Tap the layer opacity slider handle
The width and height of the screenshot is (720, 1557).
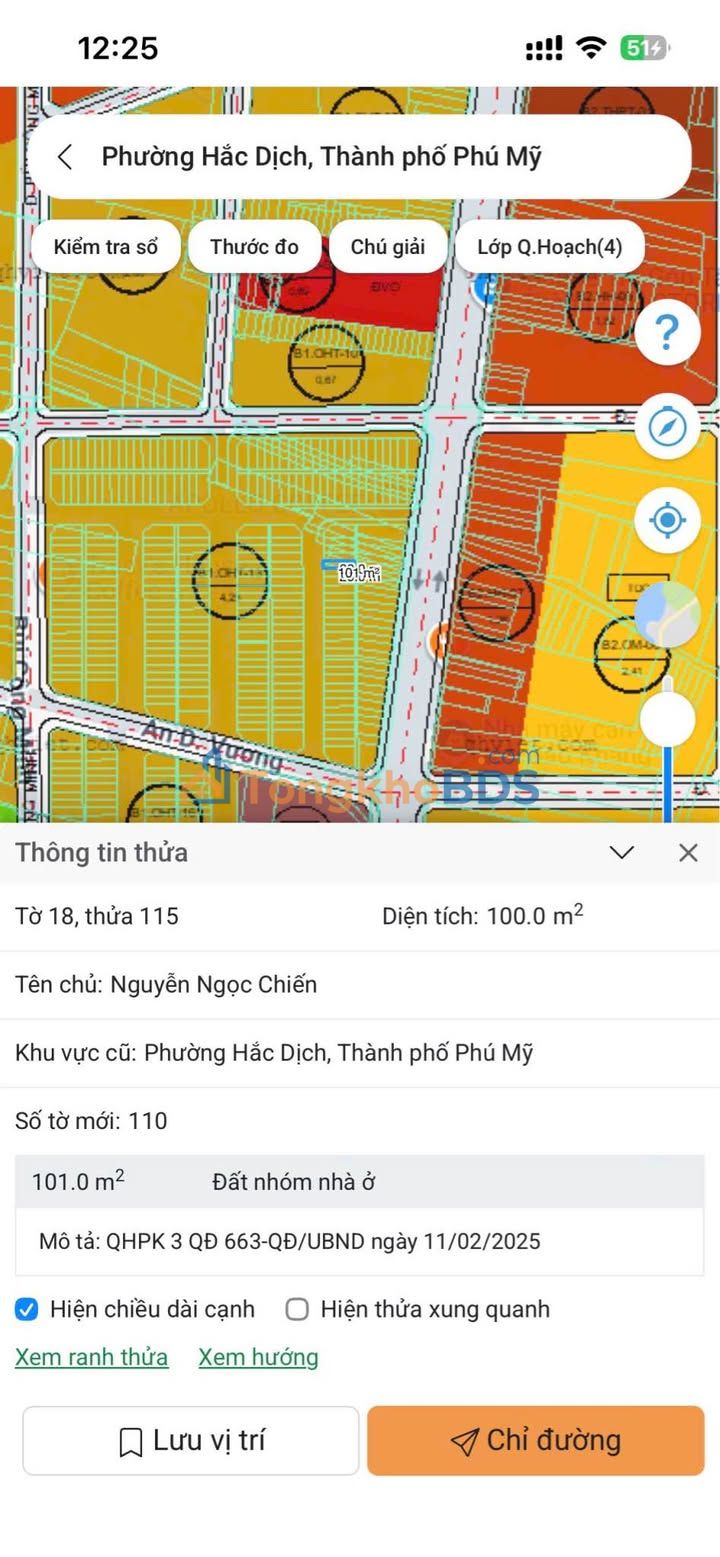pos(667,718)
